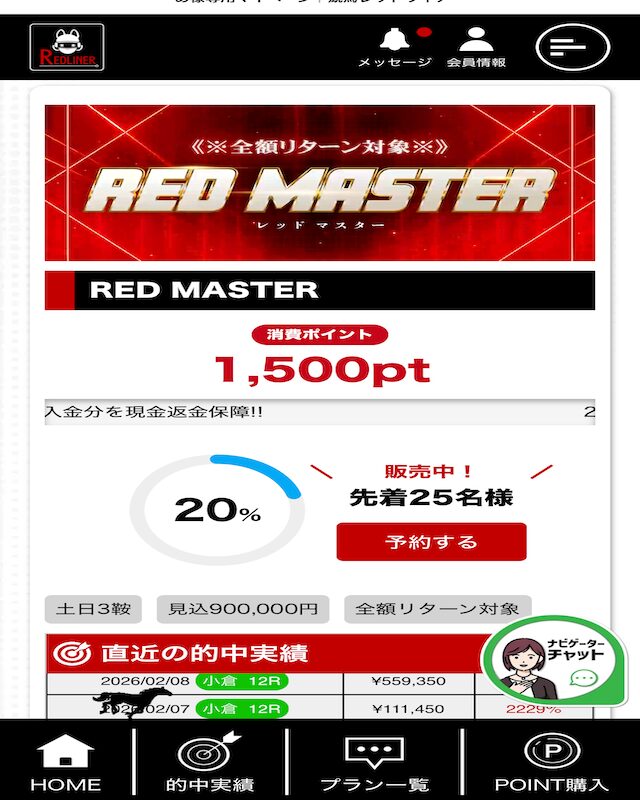Go to the HOME tab
This screenshot has height=800, width=640.
pos(66,762)
